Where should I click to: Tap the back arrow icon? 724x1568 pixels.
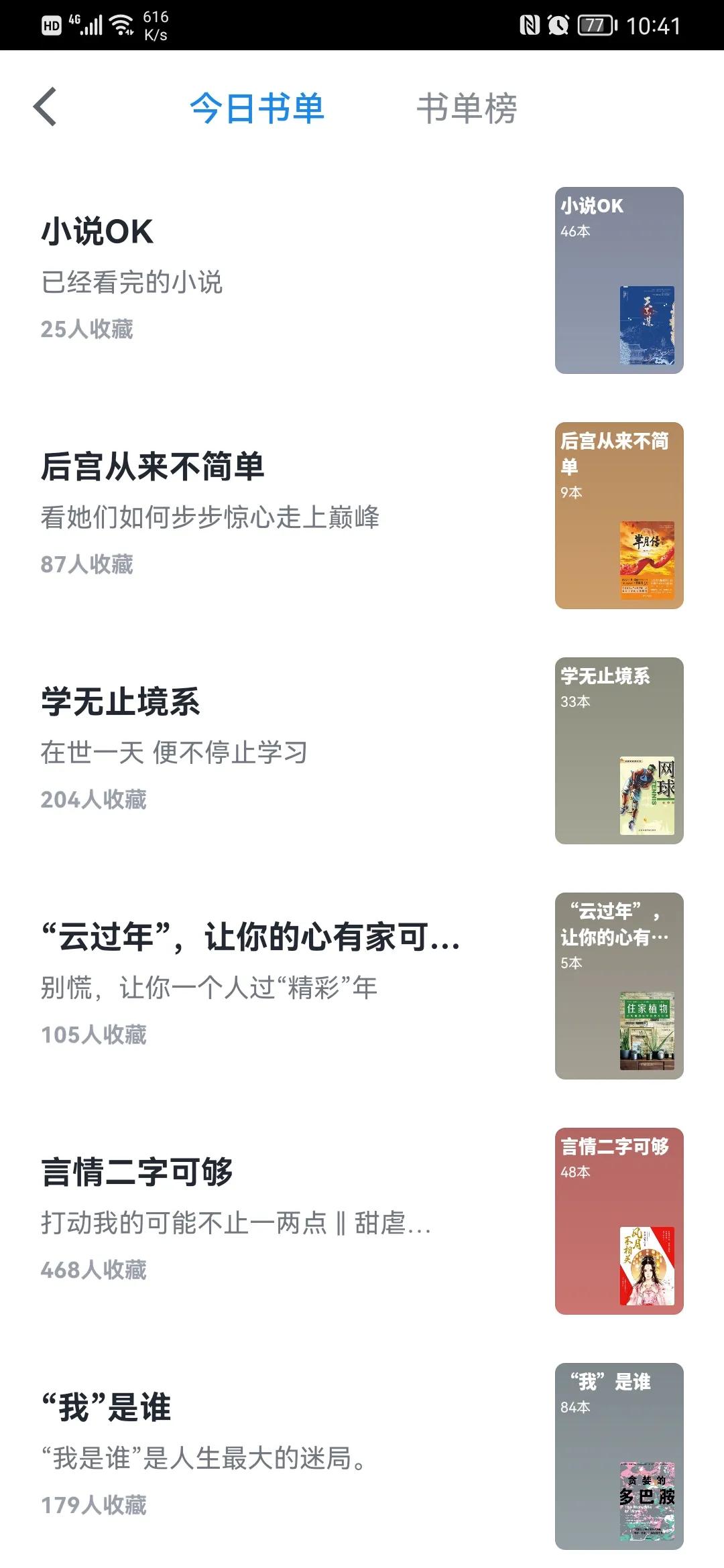(x=46, y=107)
